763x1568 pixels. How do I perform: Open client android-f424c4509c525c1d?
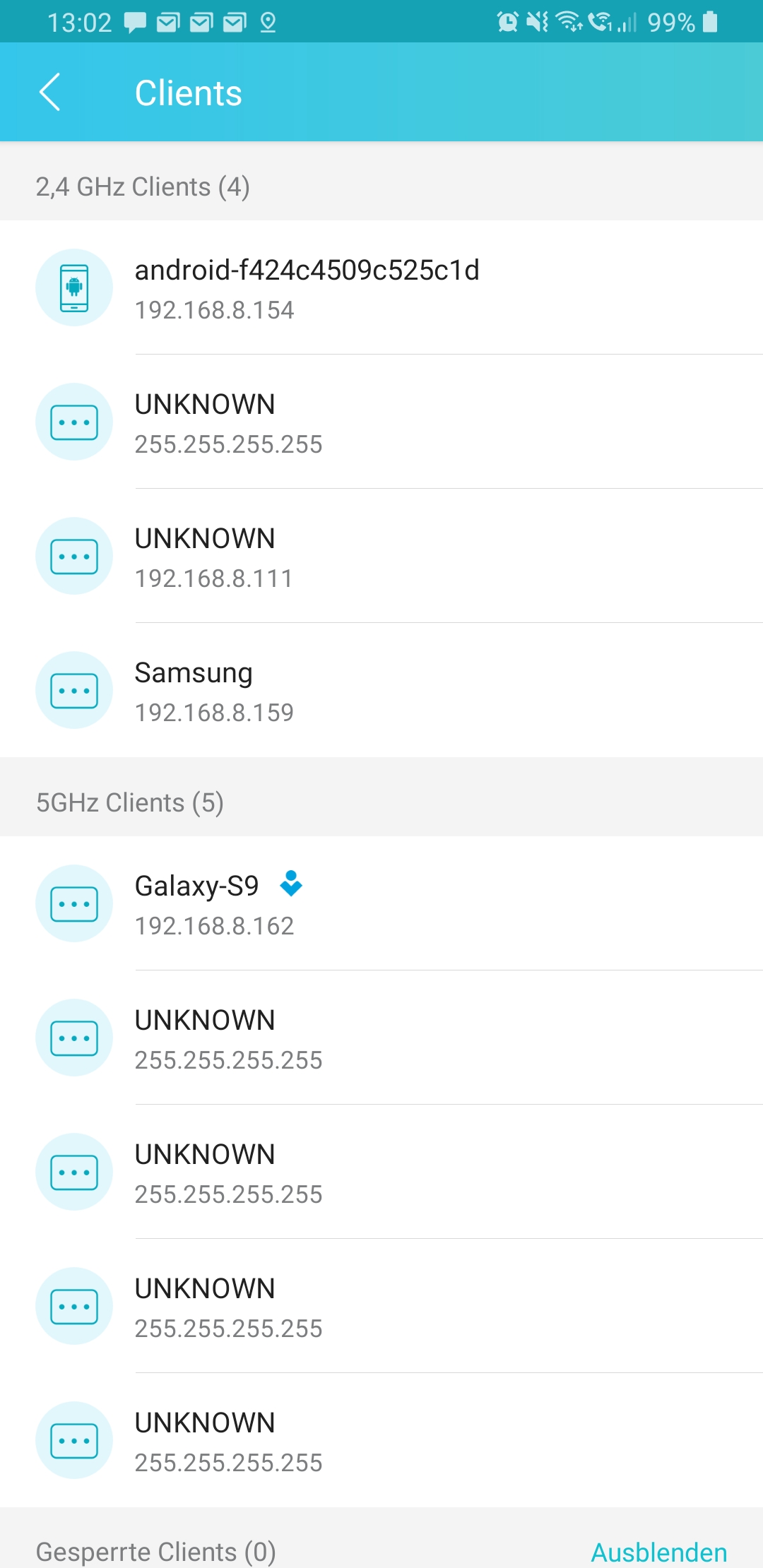pyautogui.click(x=381, y=288)
